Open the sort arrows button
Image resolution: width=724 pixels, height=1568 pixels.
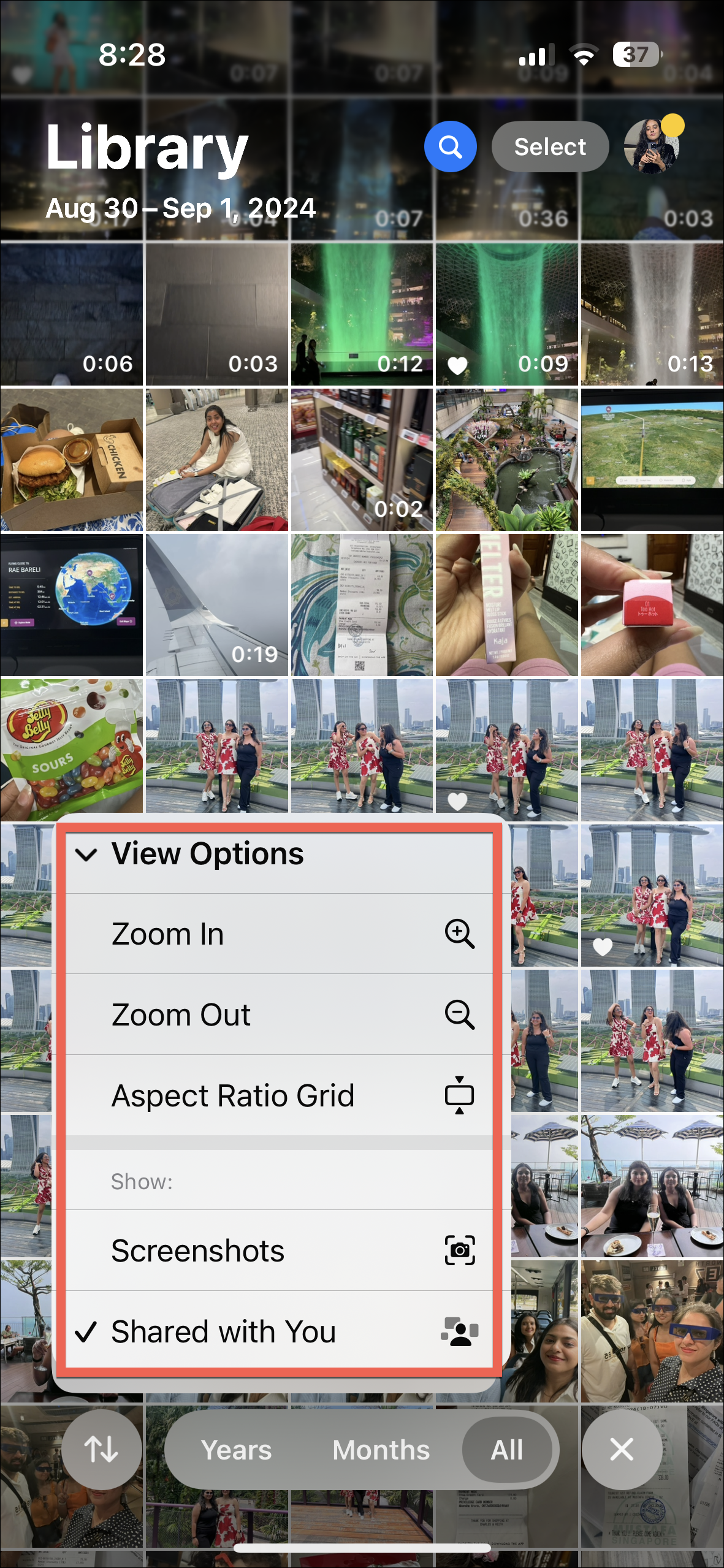[x=101, y=1450]
